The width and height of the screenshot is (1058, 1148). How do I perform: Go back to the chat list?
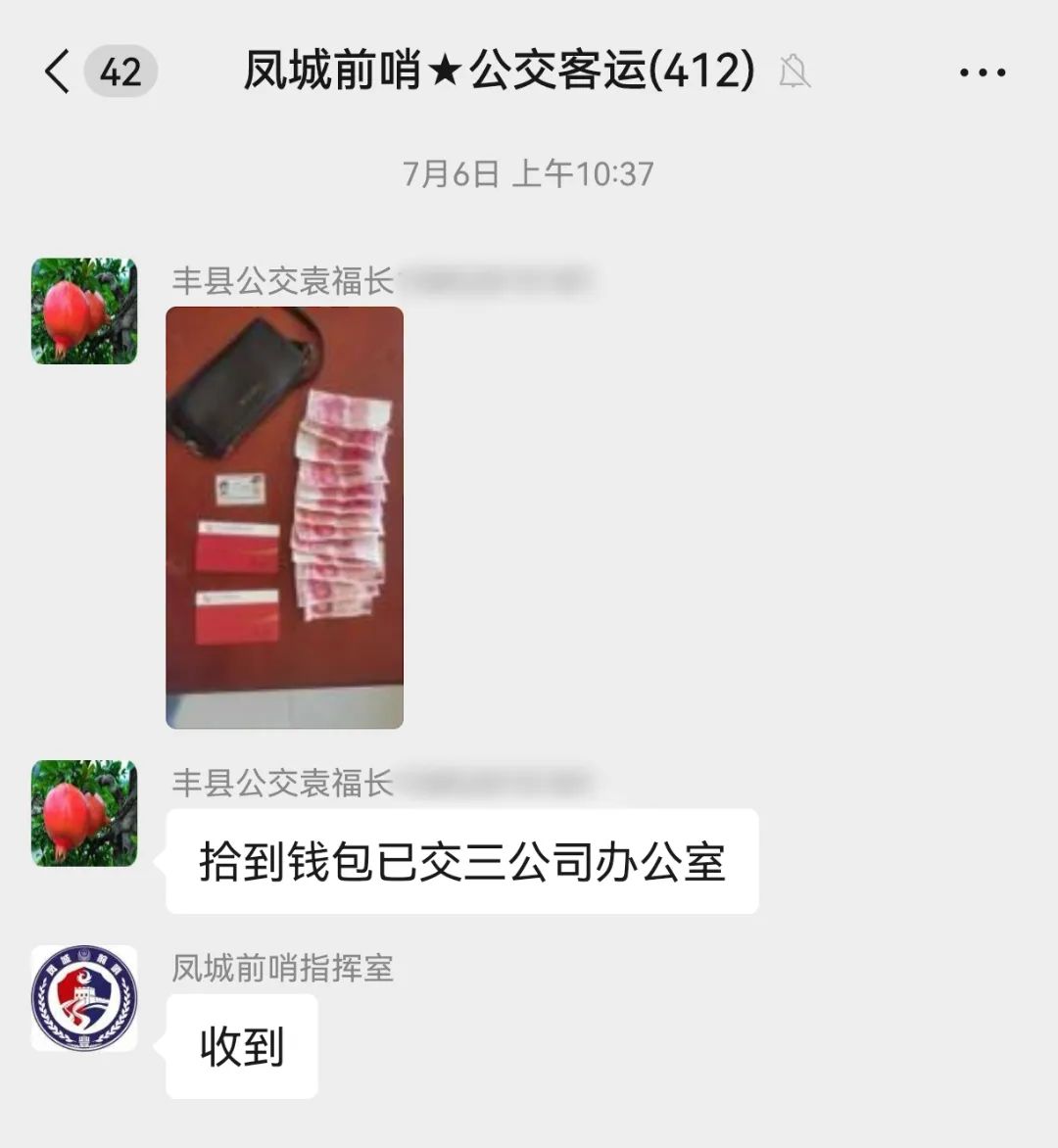59,72
